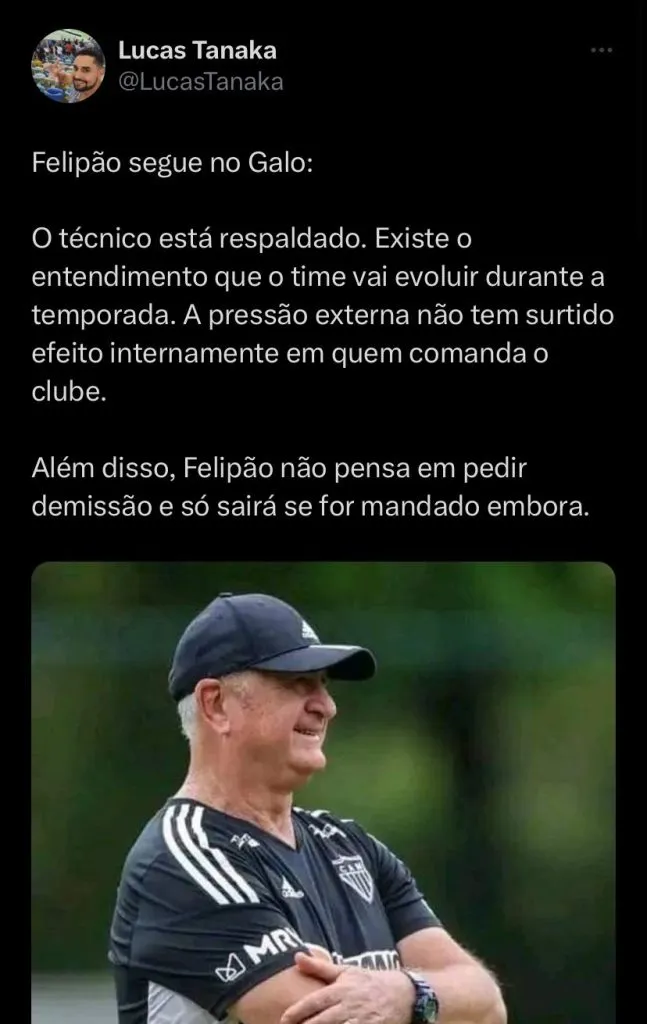Open the tweet's three-dot overflow menu

600,50
